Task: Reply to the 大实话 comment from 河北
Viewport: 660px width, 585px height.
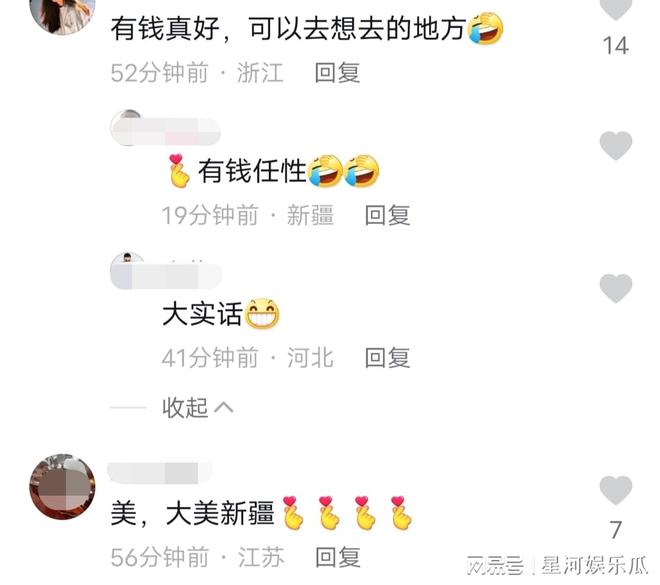Action: [387, 358]
